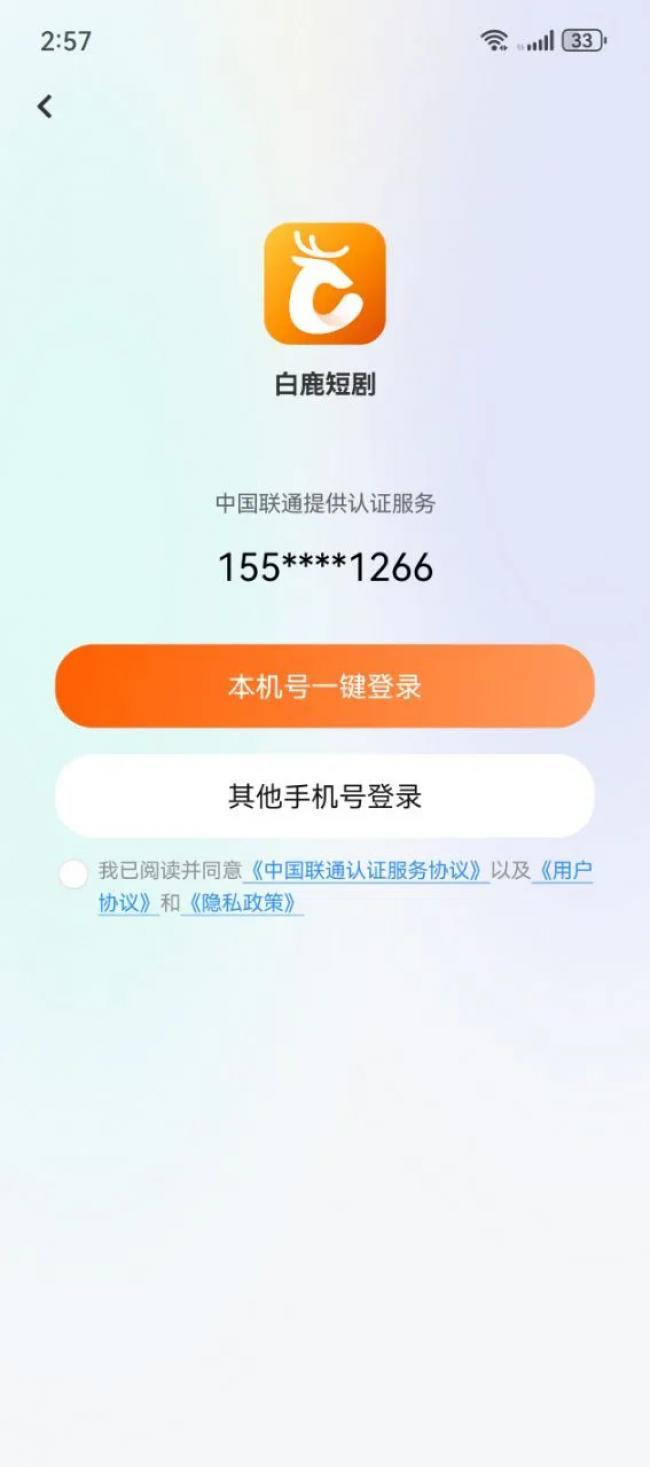
Task: Go back using the top-left arrow
Action: [45, 106]
